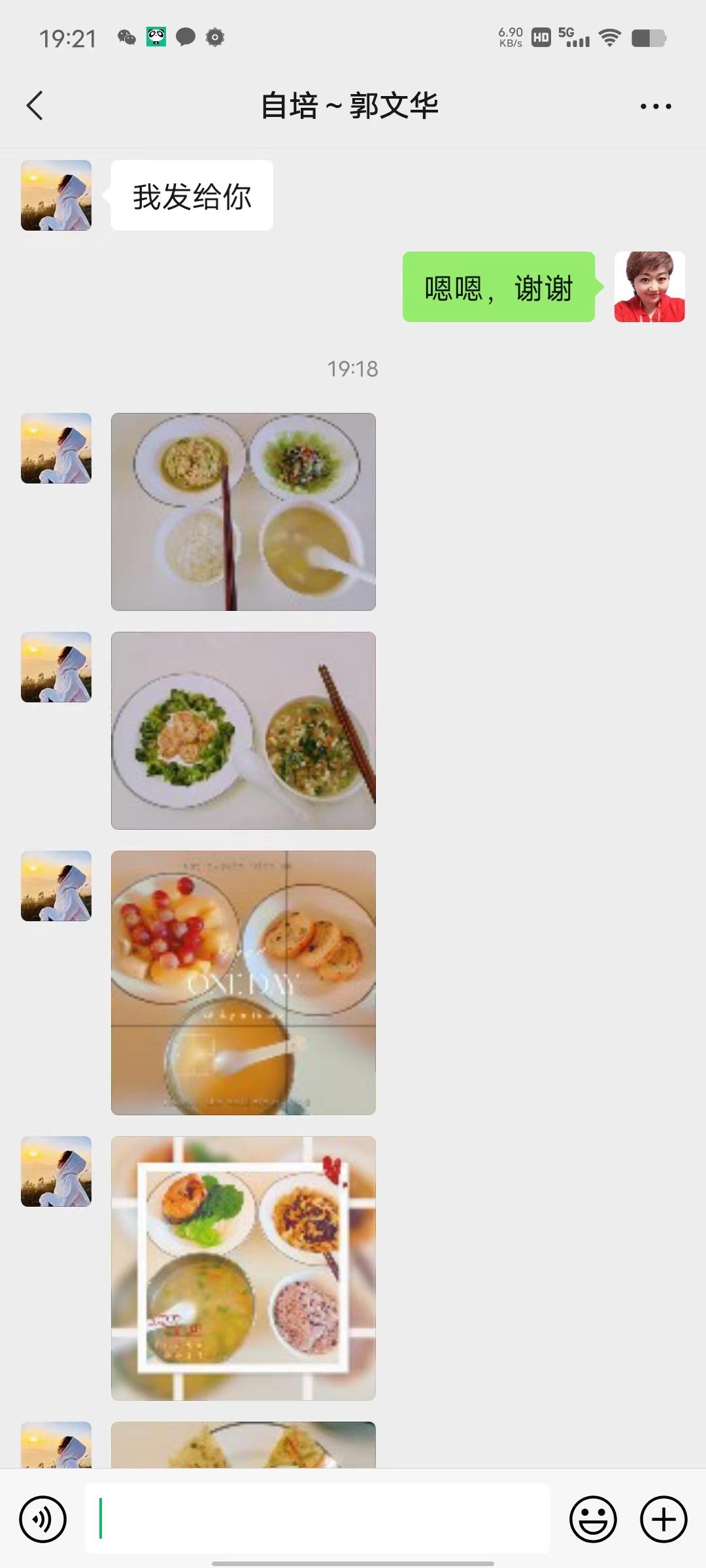Go back to the chat list
Screen dimensions: 706x1568
pyautogui.click(x=35, y=106)
